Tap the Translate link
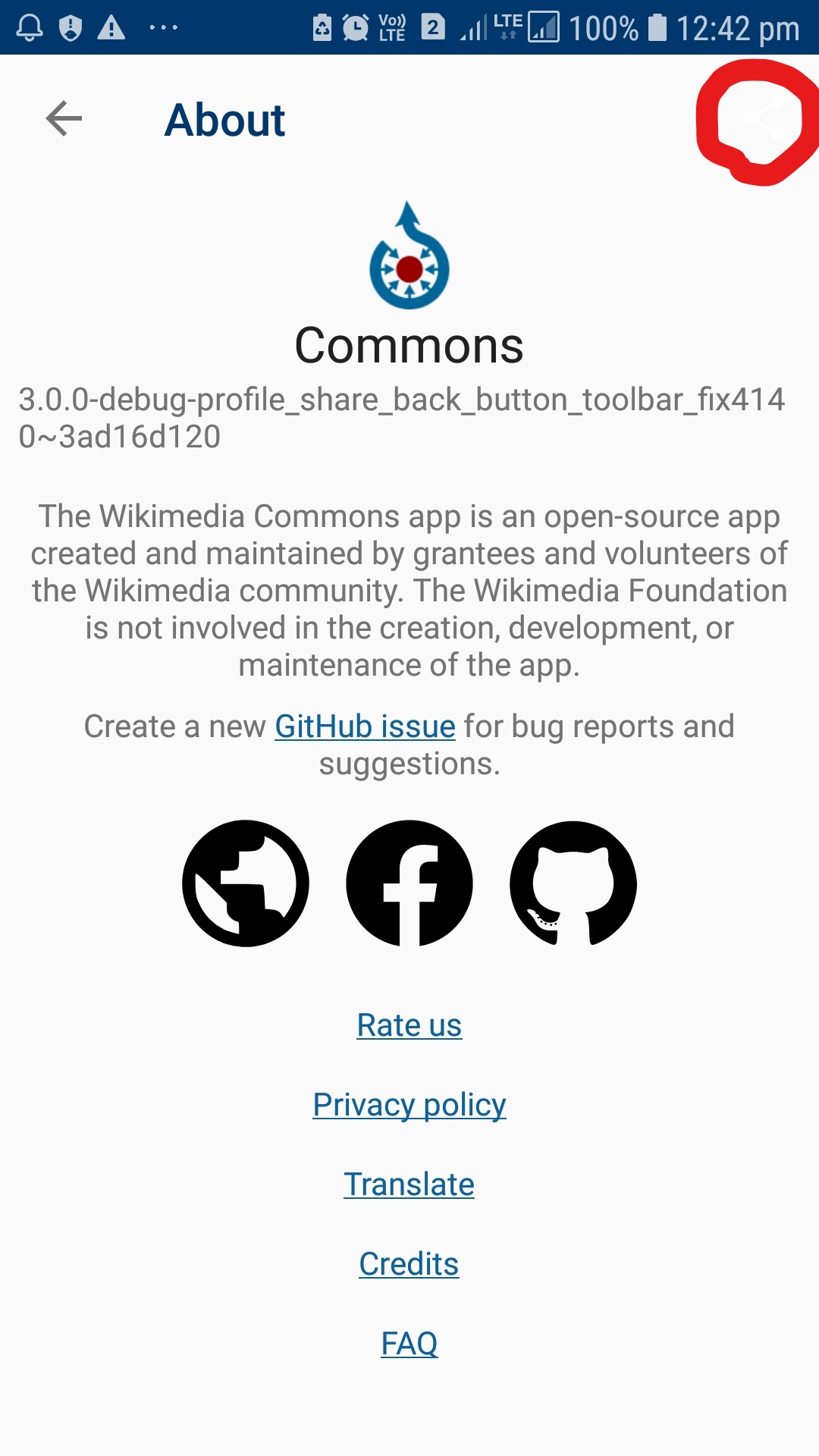 [x=409, y=1185]
